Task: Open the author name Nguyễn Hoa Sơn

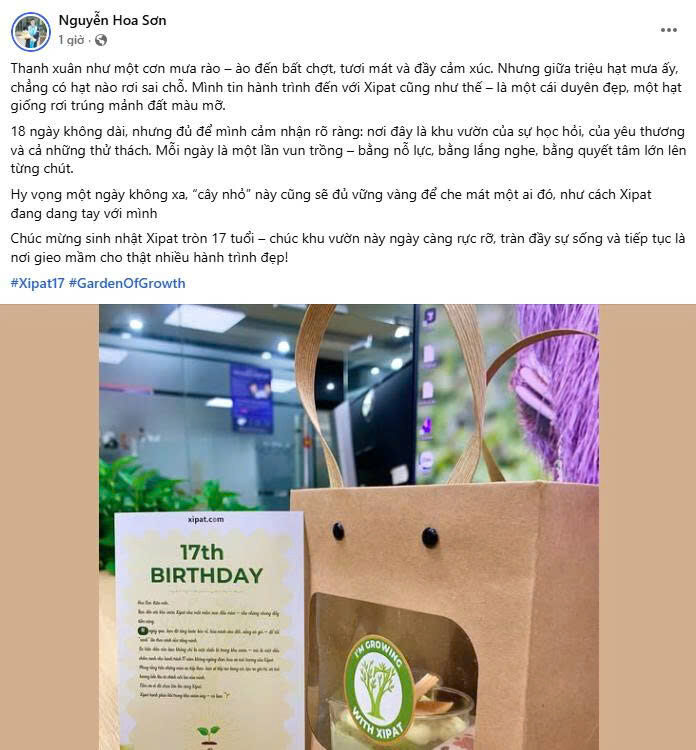Action: point(112,20)
